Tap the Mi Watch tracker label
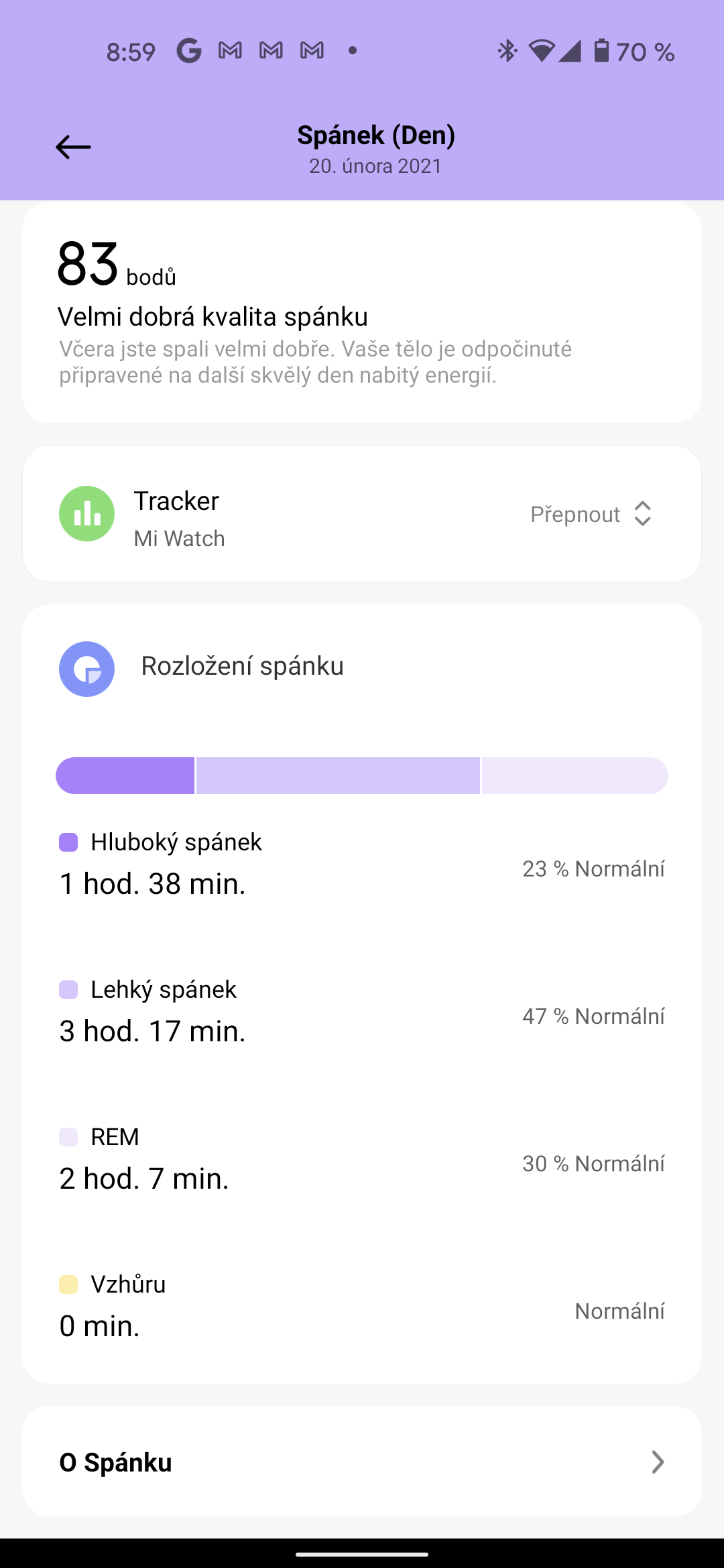The height and width of the screenshot is (1568, 724). point(178,538)
